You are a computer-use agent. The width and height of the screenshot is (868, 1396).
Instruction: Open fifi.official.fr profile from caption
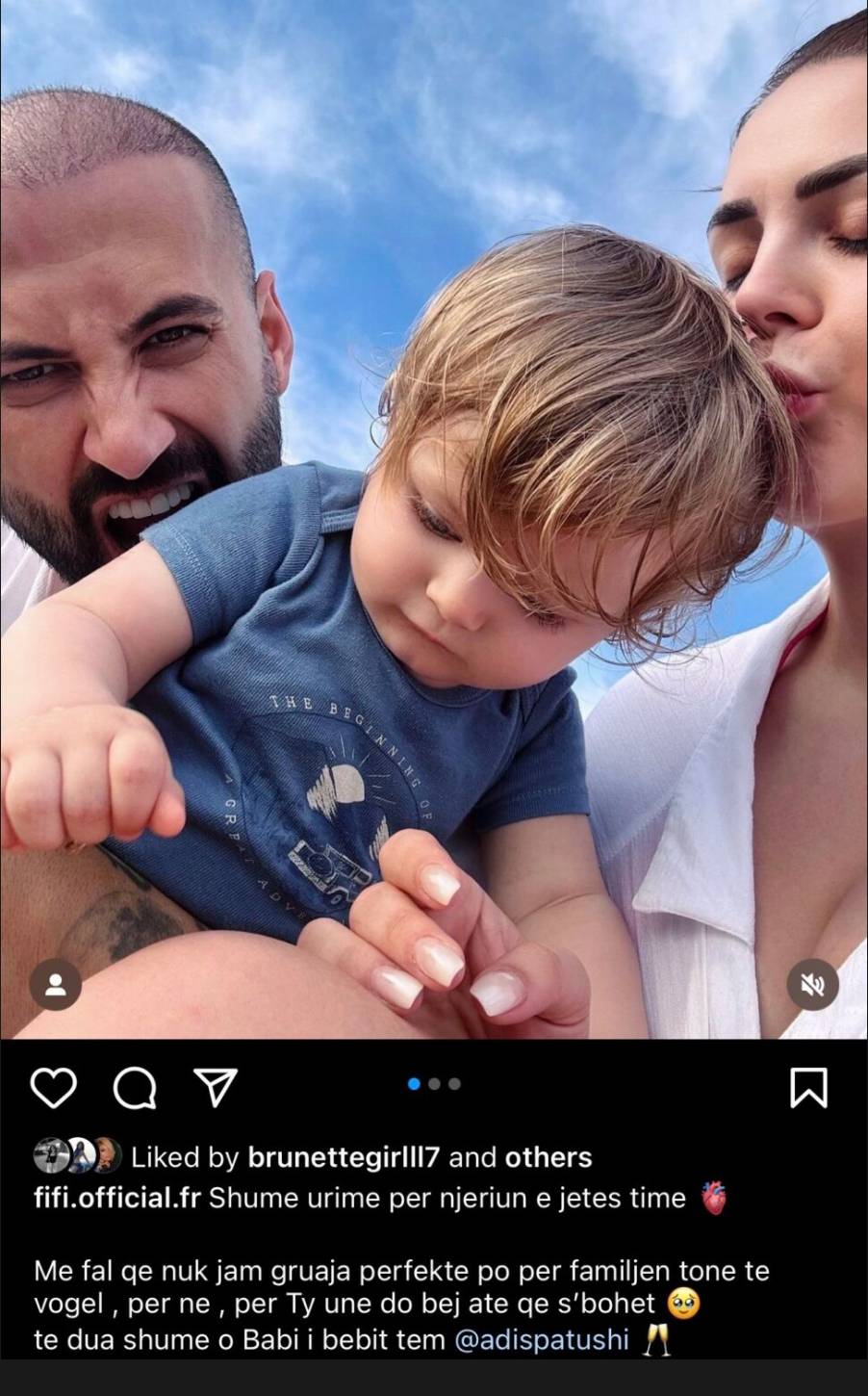click(116, 1199)
